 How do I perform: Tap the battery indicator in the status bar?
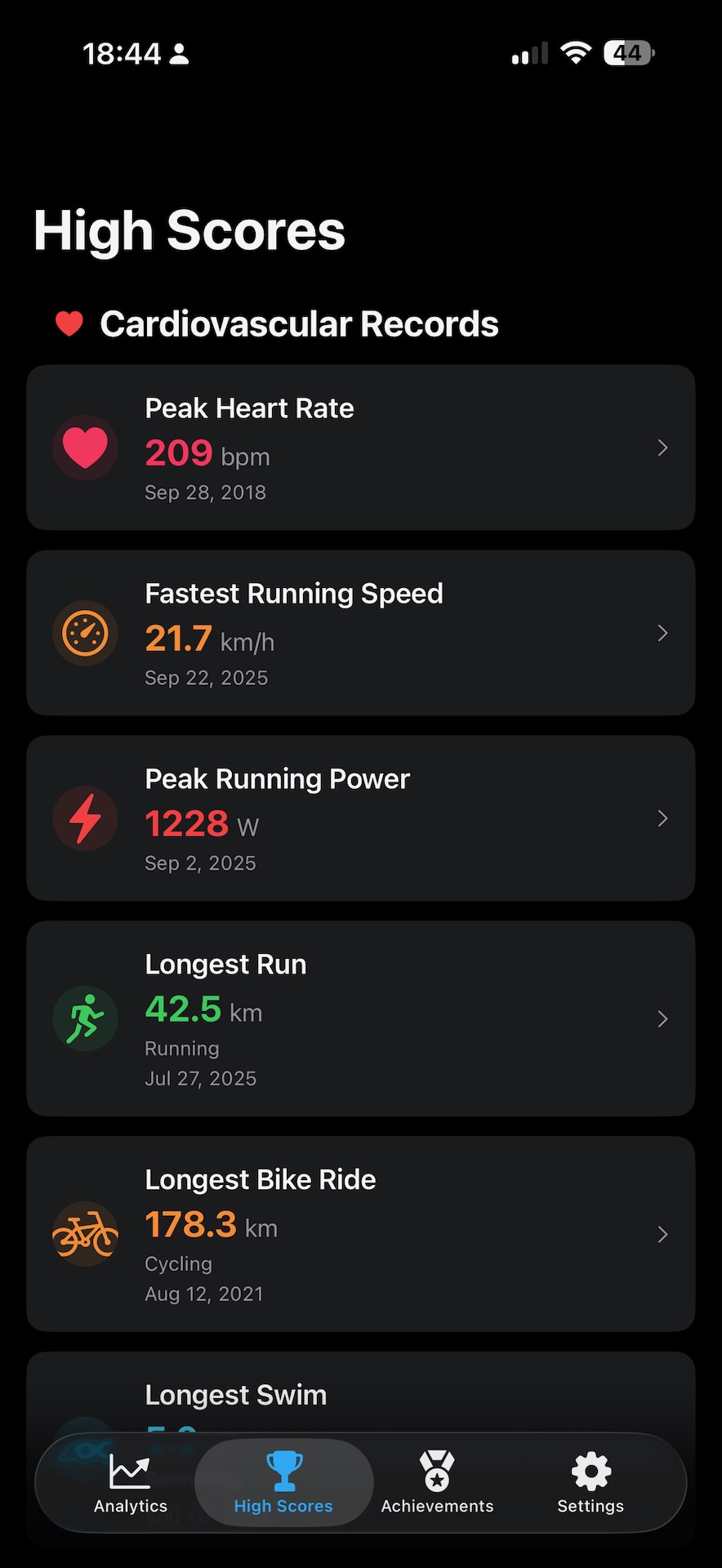pyautogui.click(x=628, y=52)
